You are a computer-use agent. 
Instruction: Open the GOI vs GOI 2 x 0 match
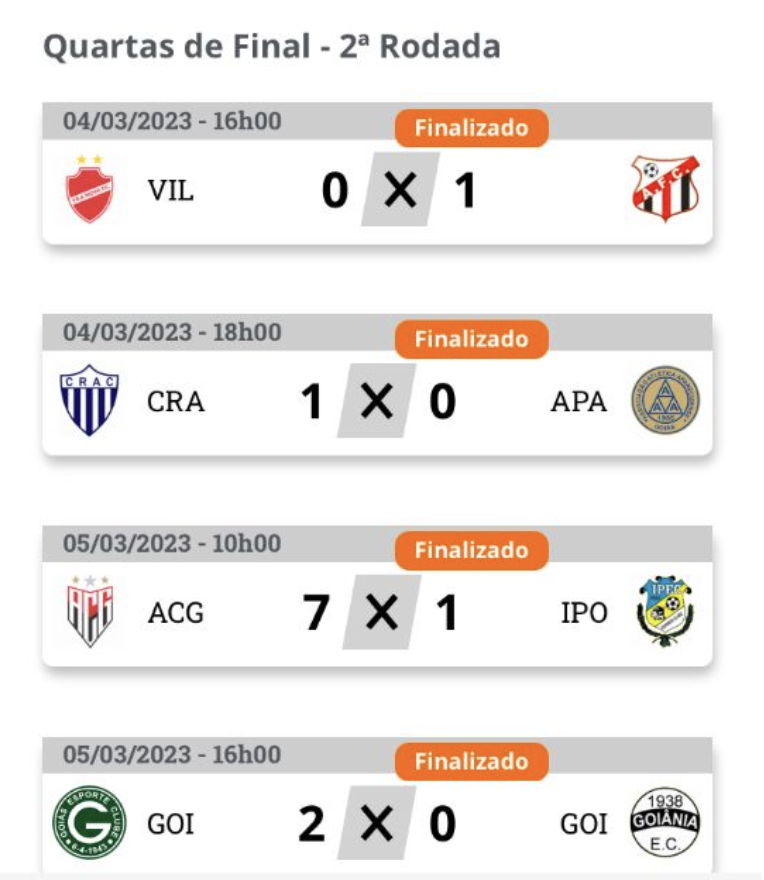pos(377,823)
